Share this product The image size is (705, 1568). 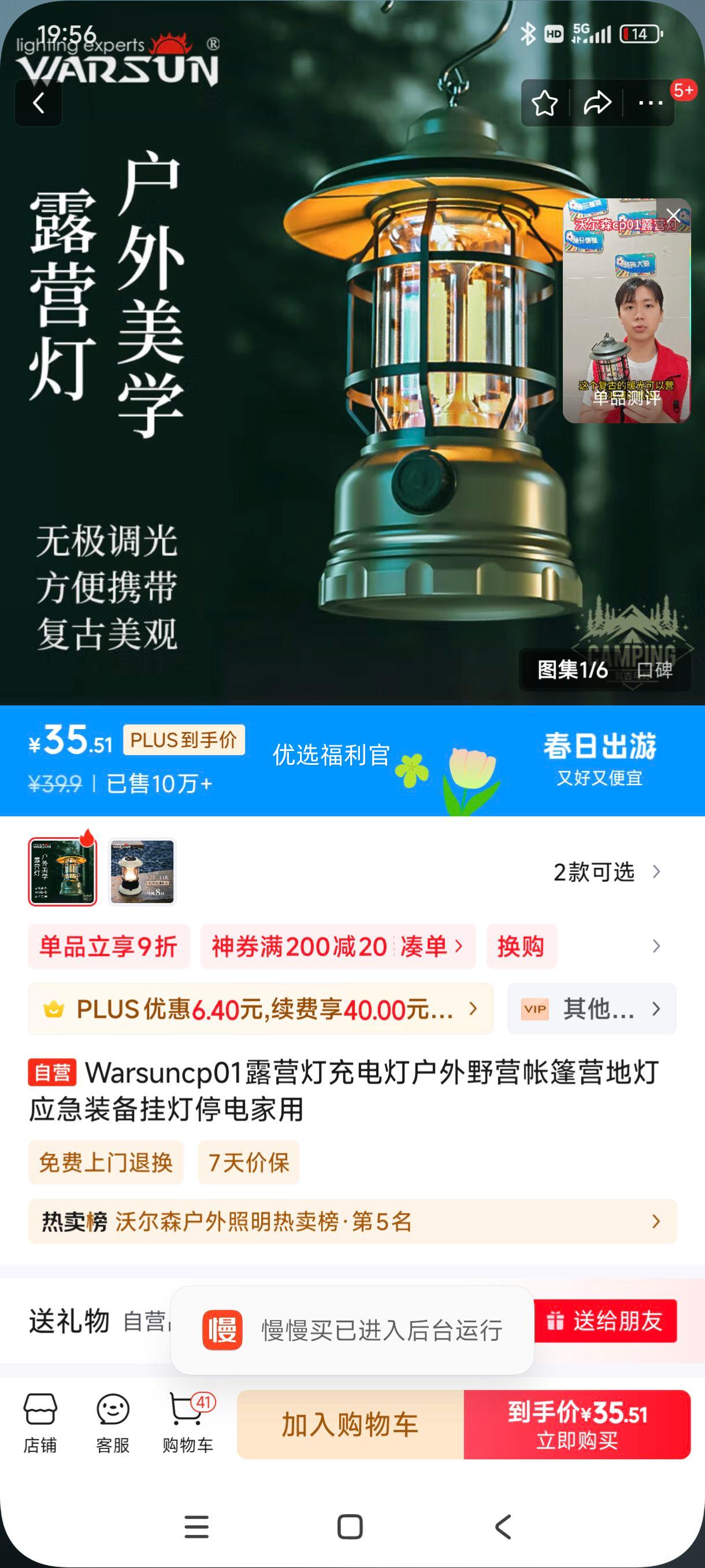pos(597,103)
